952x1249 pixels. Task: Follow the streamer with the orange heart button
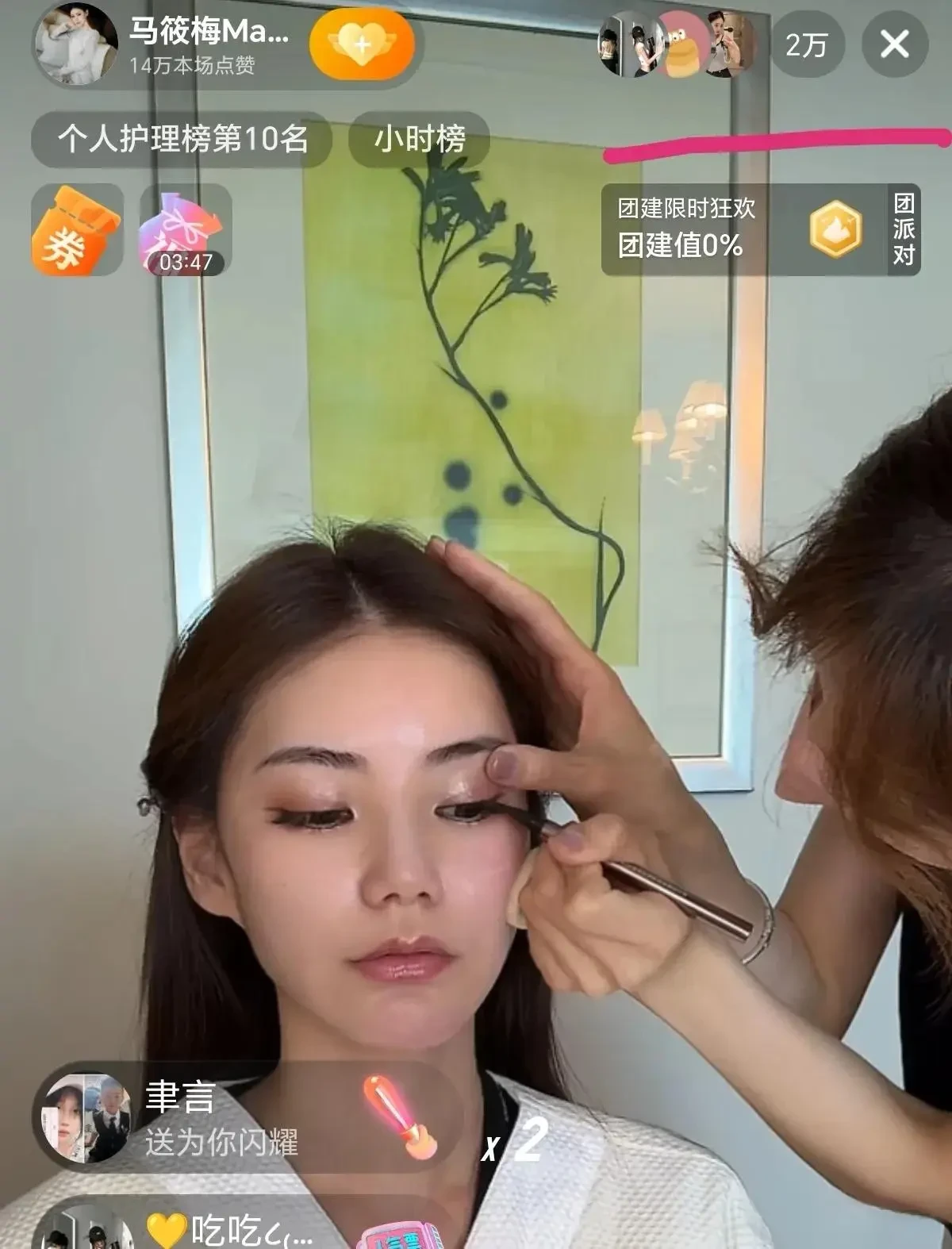tap(362, 44)
